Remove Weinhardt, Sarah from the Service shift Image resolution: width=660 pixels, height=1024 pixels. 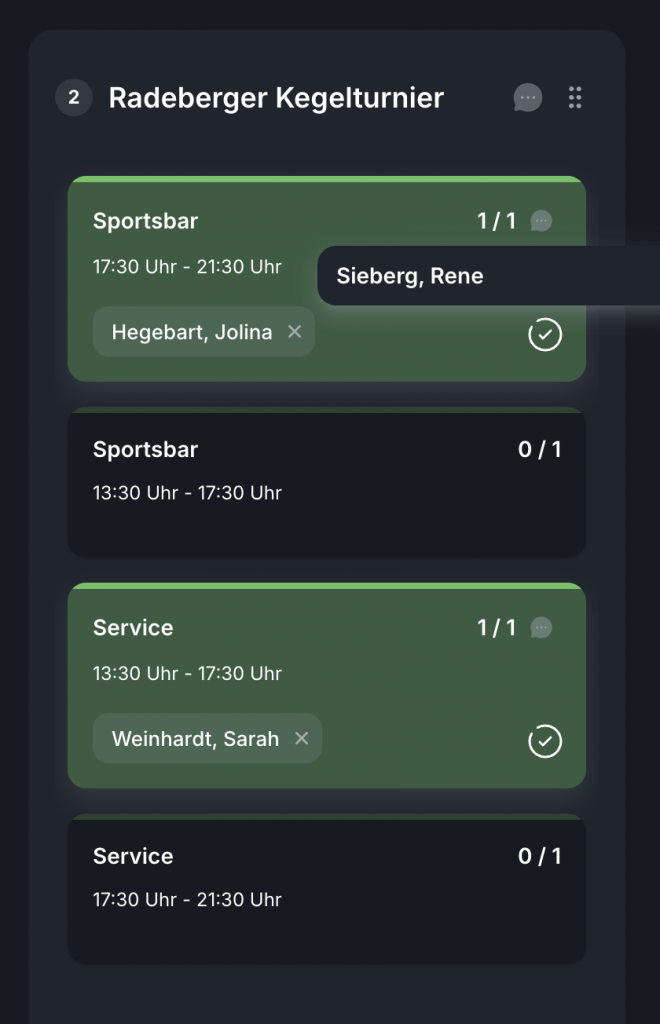coord(301,738)
